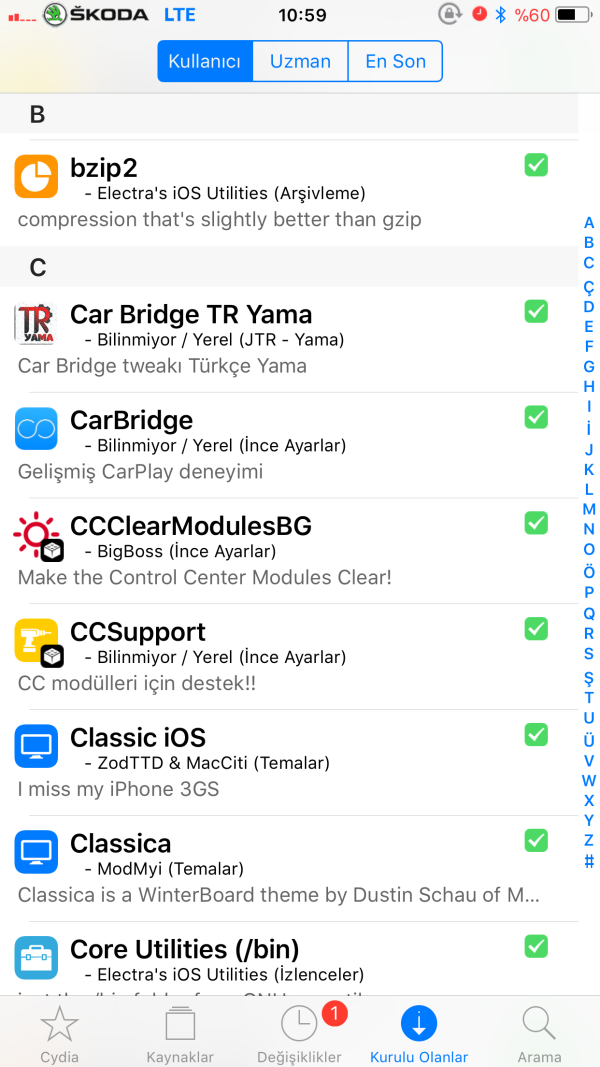Screen dimensions: 600x1067
Task: Jump to letter M in the index
Action: [x=589, y=509]
